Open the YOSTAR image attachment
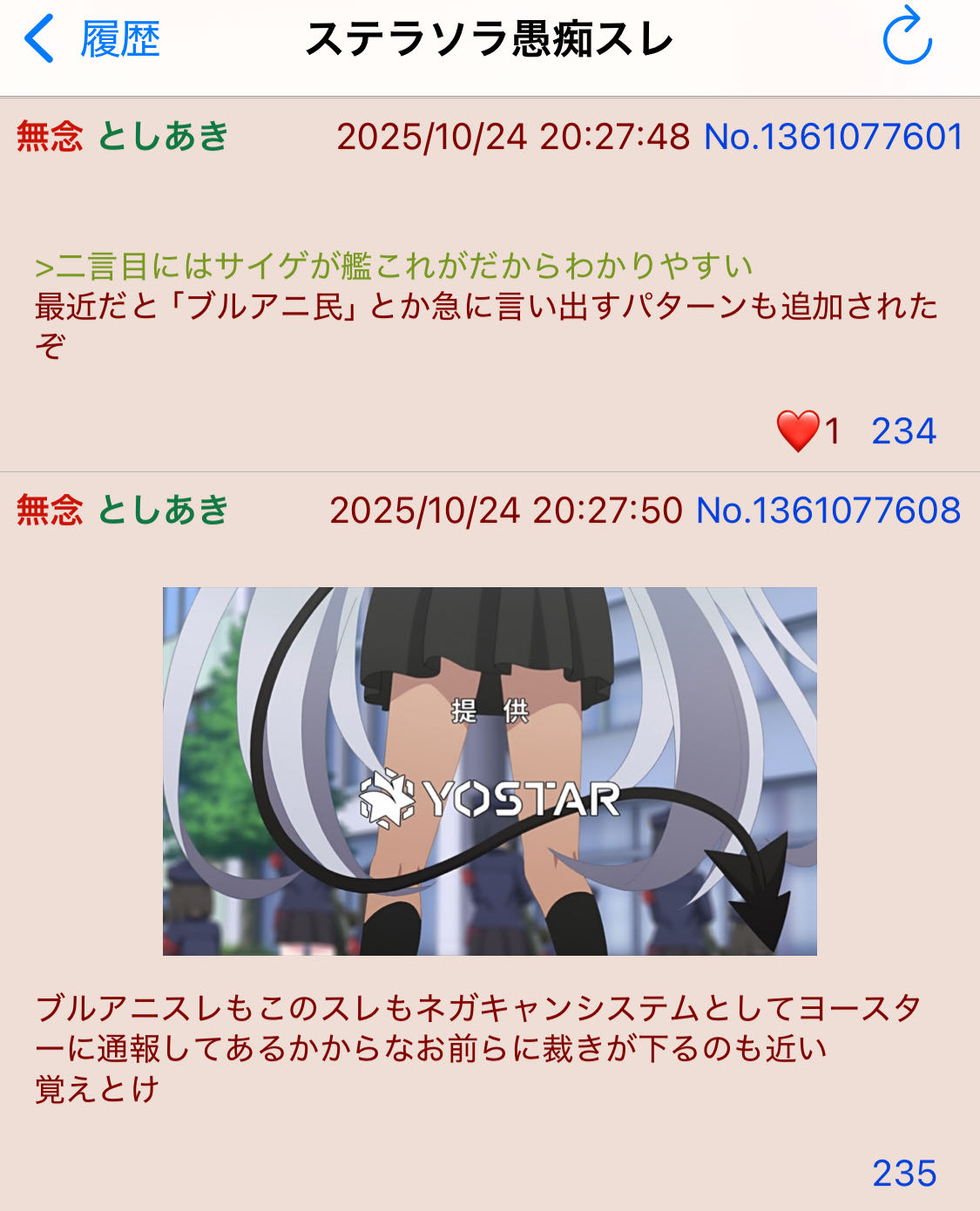 coord(490,771)
